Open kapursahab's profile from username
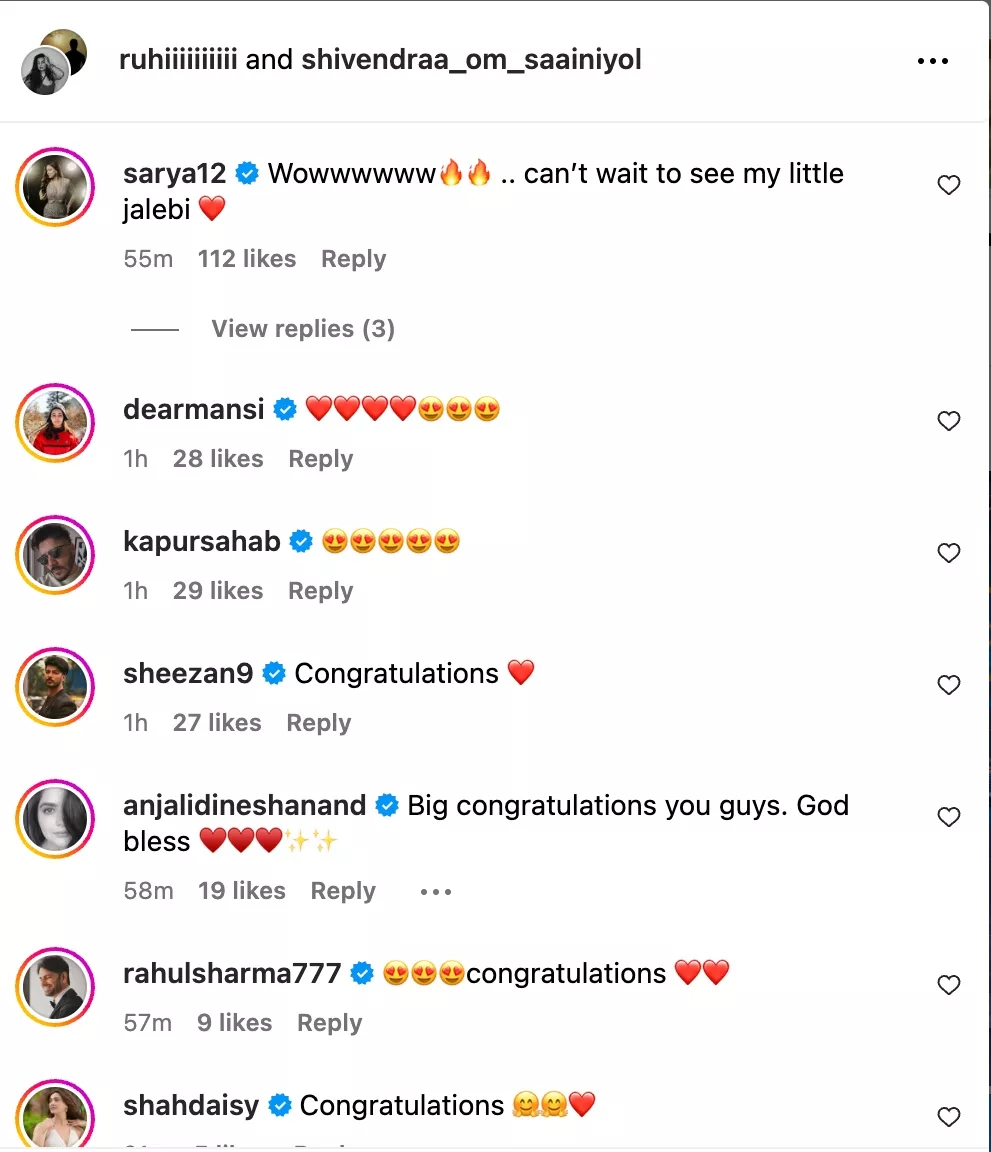The width and height of the screenshot is (991, 1152). pyautogui.click(x=201, y=541)
